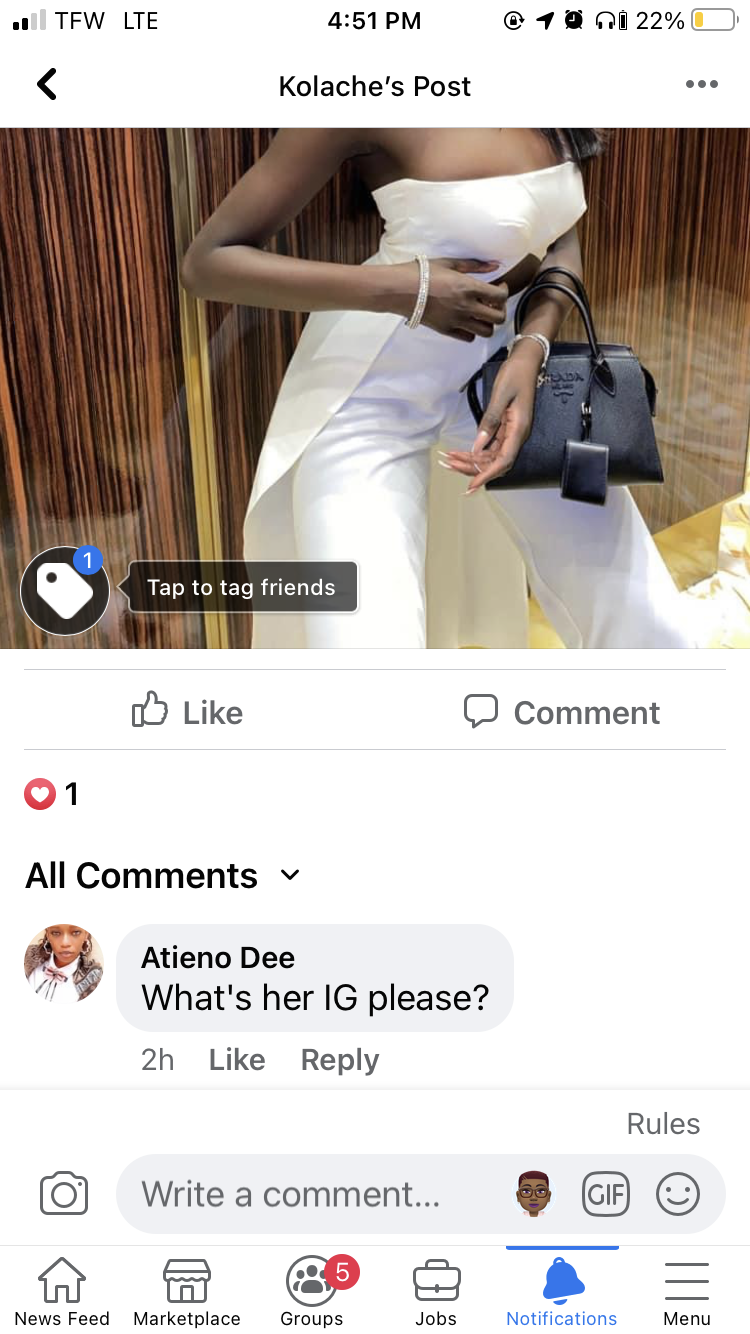Insert a GIF into the comment

pos(605,1194)
